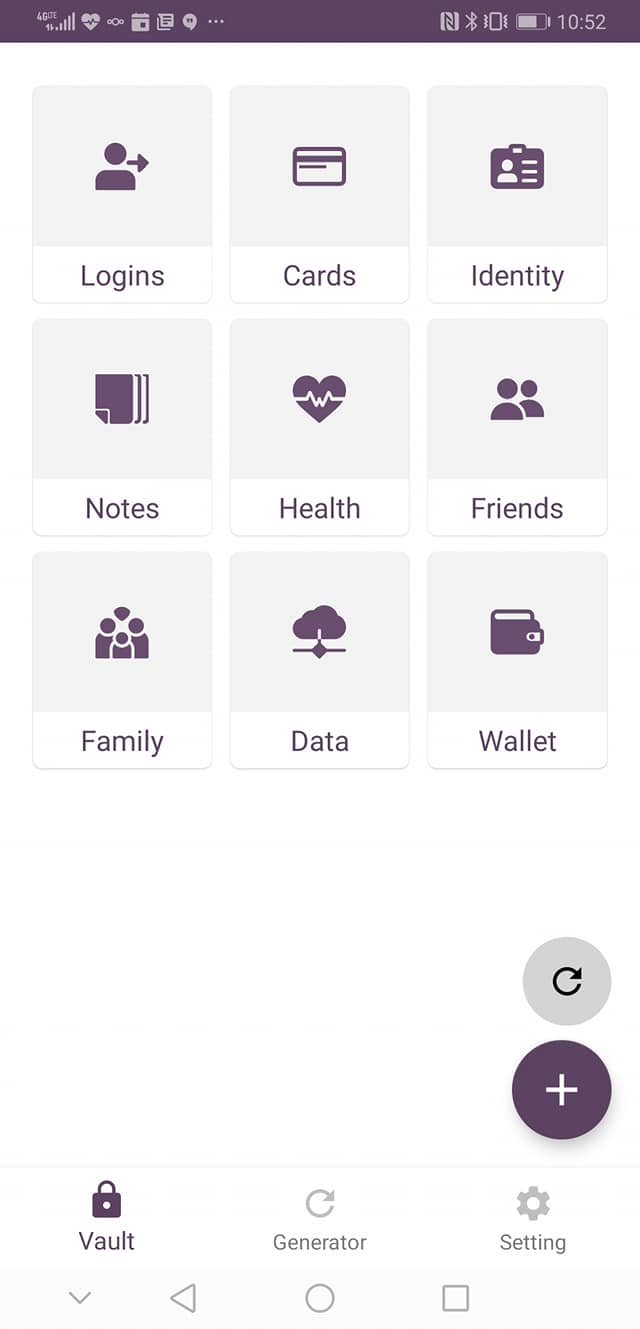Open the Friends category

[517, 427]
